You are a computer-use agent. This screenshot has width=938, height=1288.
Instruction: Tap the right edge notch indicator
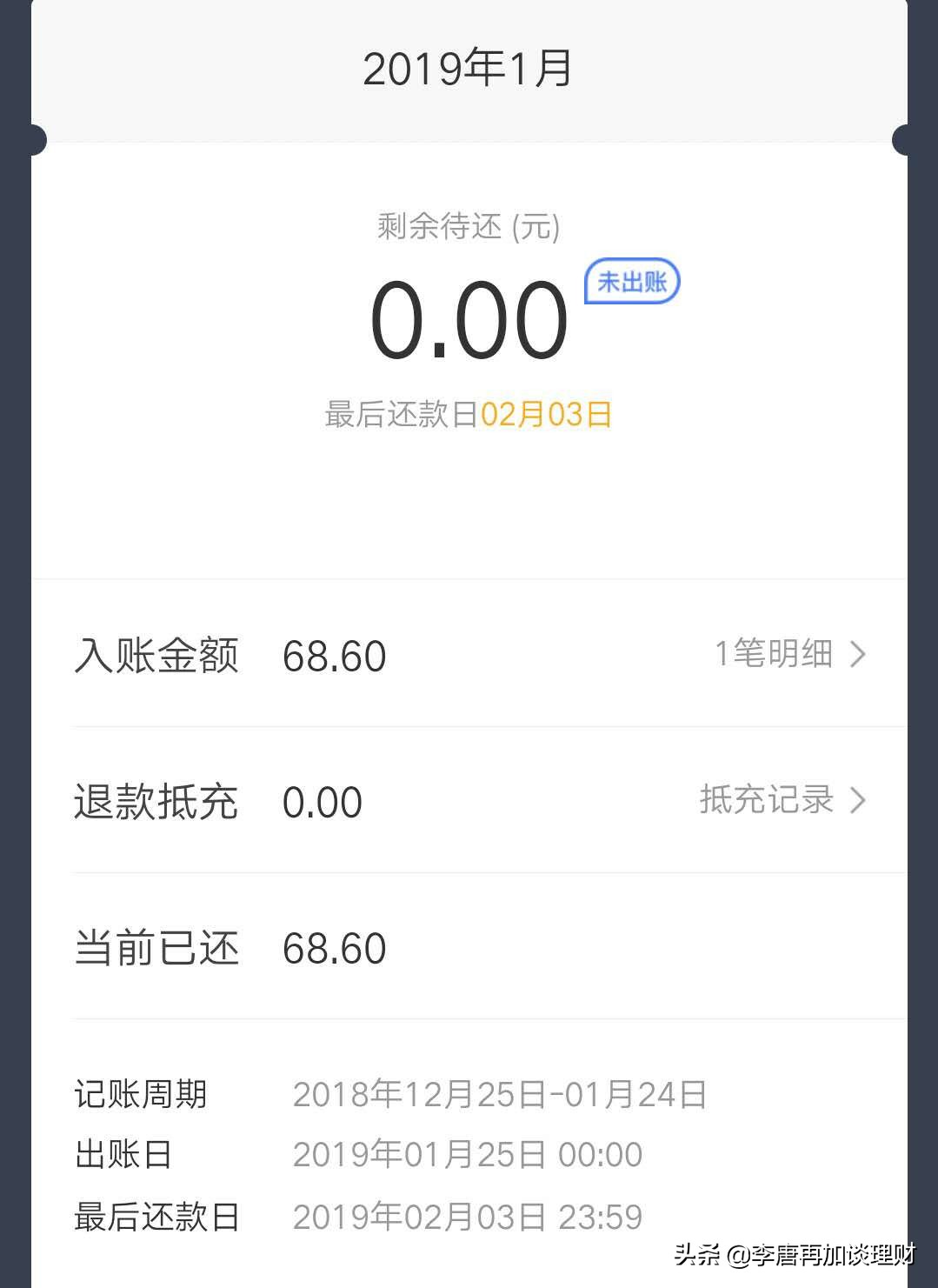[x=901, y=137]
